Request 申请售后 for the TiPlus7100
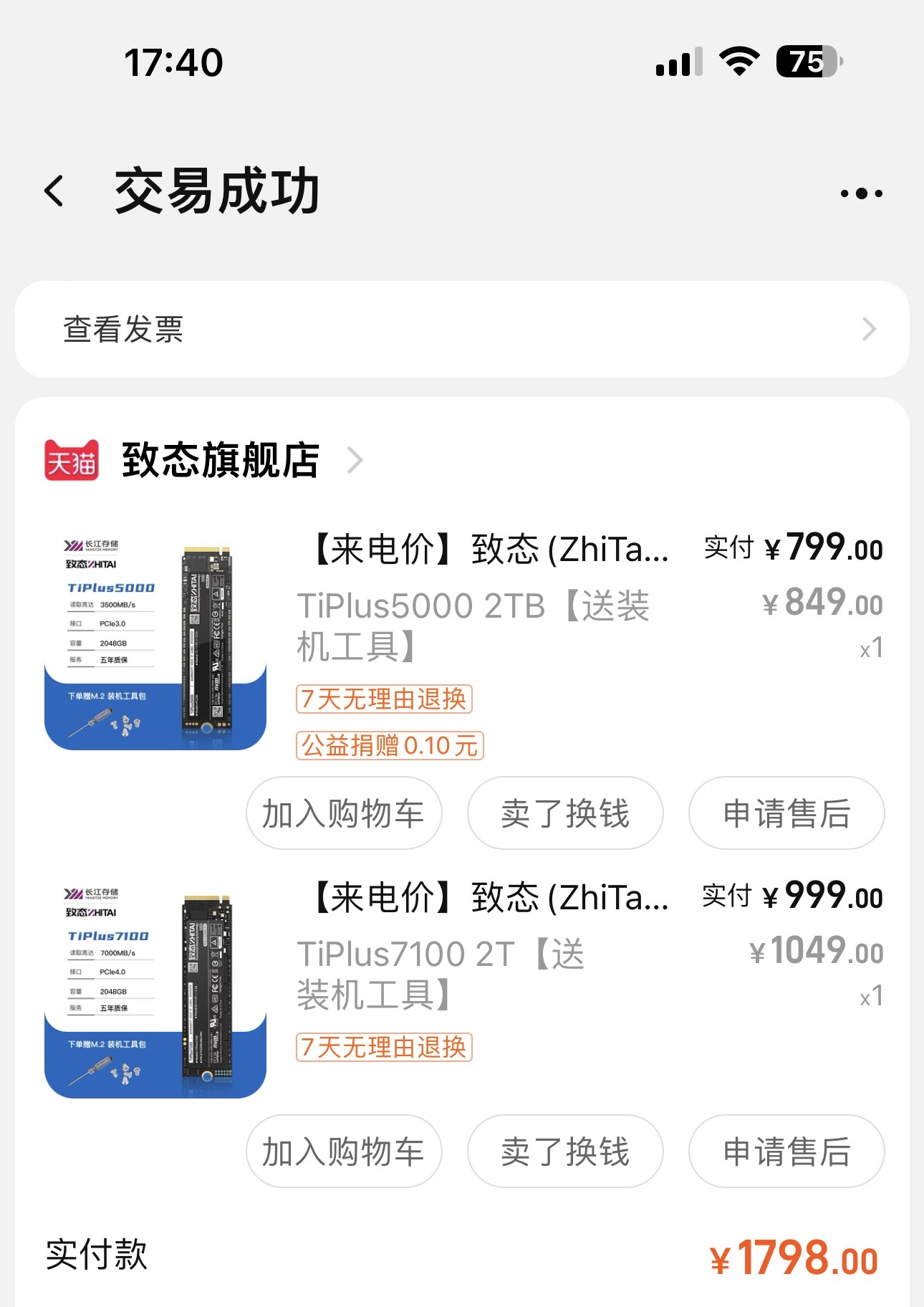This screenshot has width=924, height=1307. 786,1152
